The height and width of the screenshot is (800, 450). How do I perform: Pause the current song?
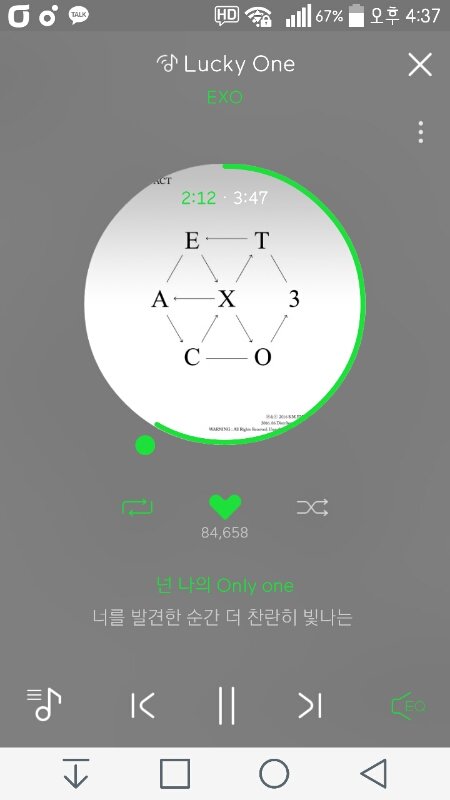pos(226,706)
